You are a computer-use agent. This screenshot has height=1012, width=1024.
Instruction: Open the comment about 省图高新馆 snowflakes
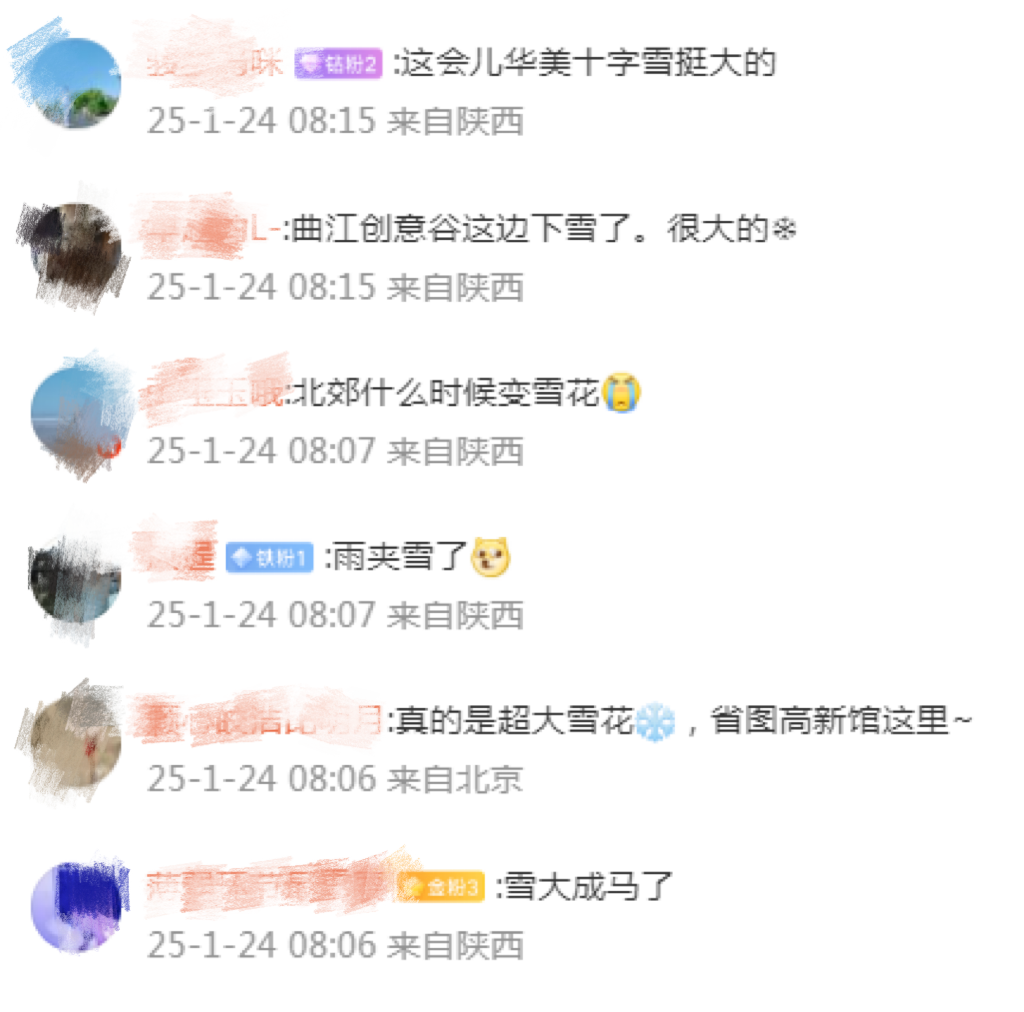point(680,721)
